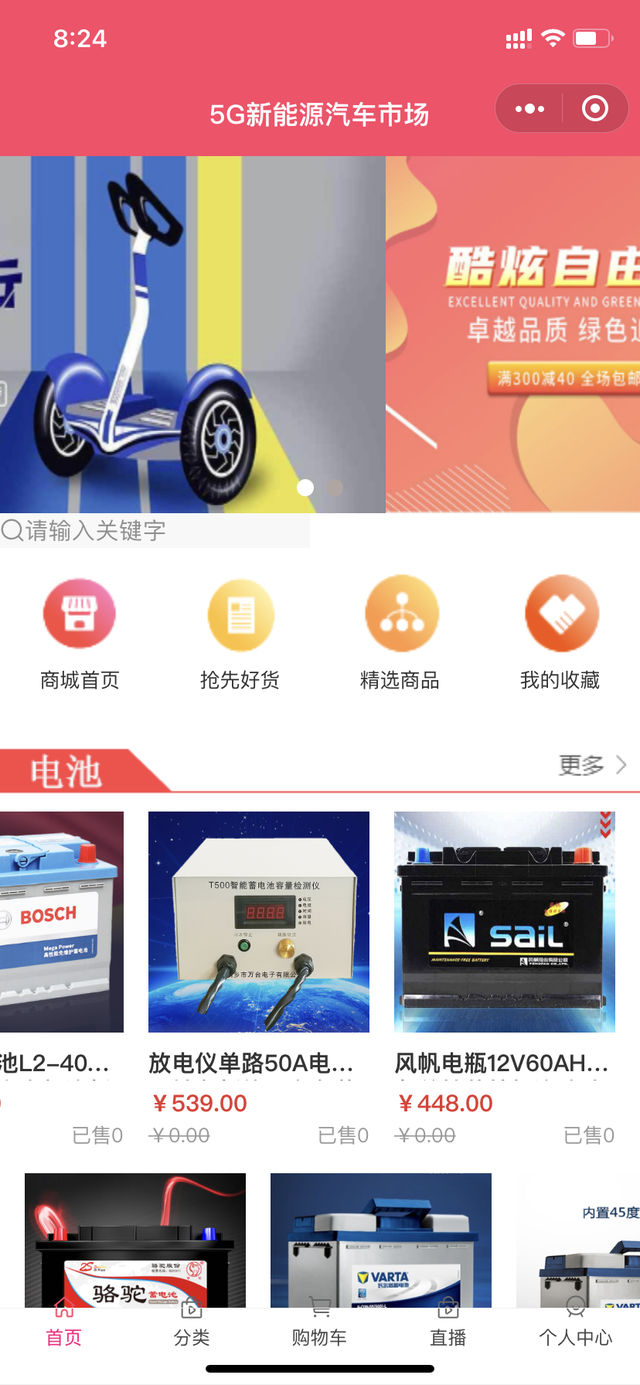
Task: Open the Varta battery product card
Action: pyautogui.click(x=381, y=1240)
